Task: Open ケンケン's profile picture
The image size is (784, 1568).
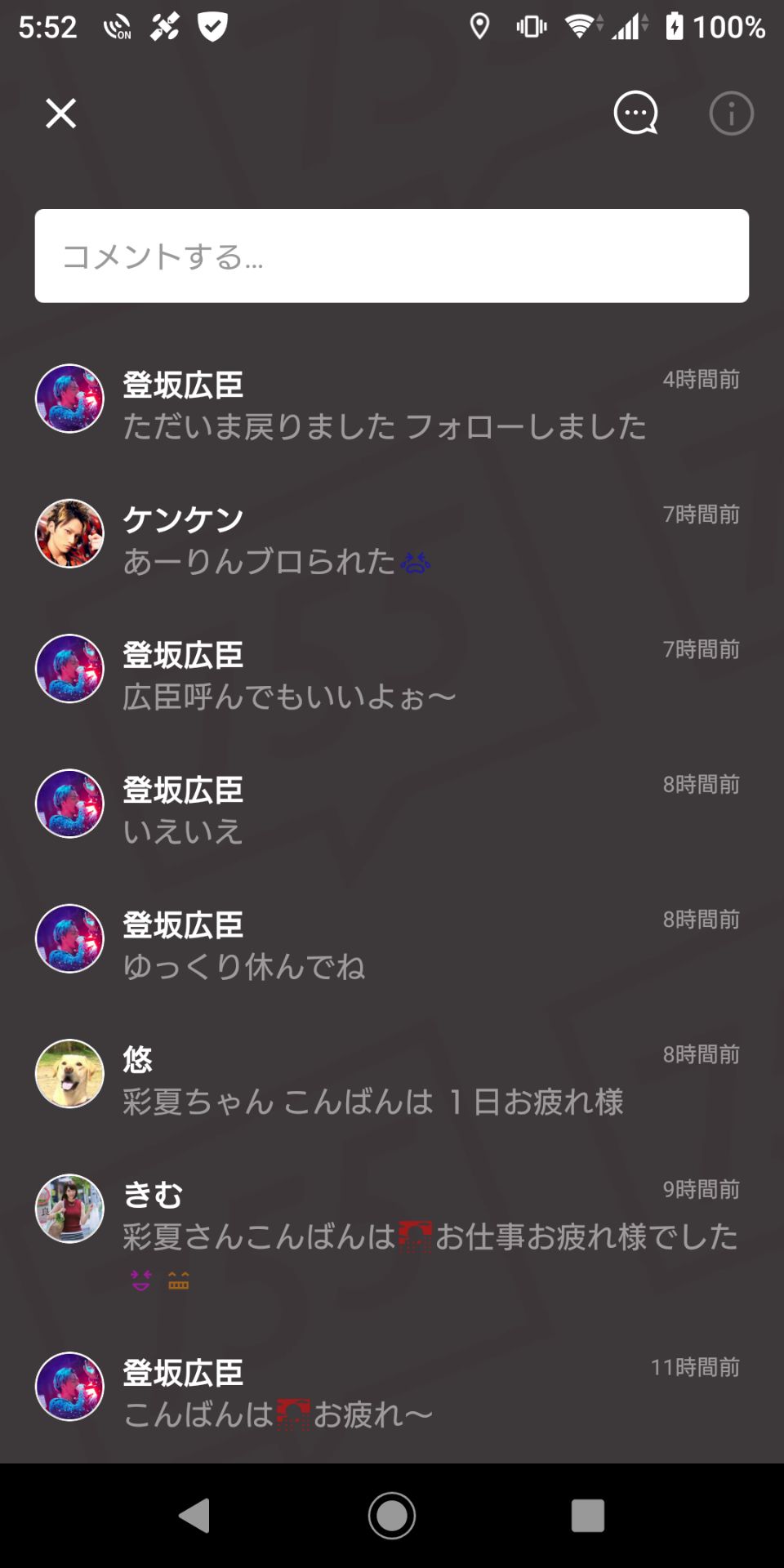Action: (x=69, y=532)
